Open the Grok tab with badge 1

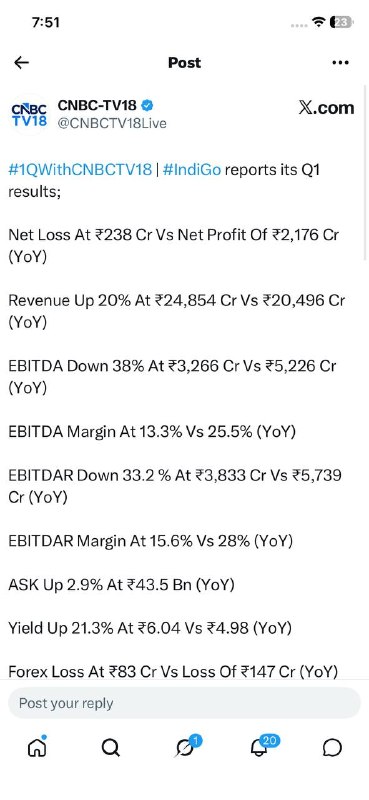click(187, 746)
